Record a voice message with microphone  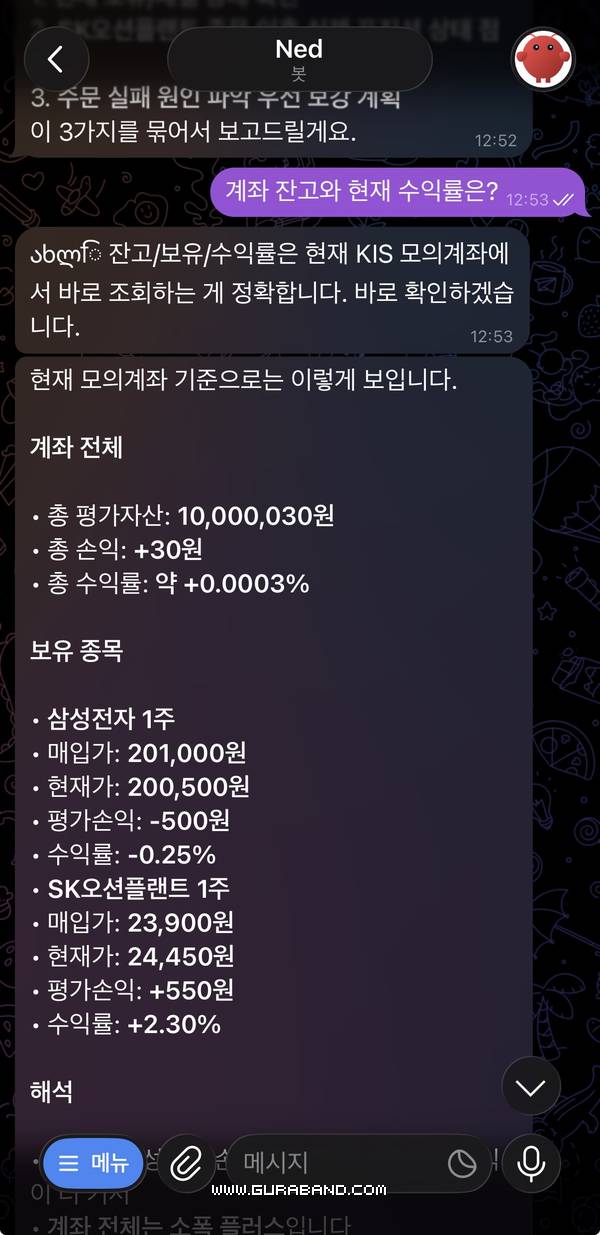coord(531,1163)
